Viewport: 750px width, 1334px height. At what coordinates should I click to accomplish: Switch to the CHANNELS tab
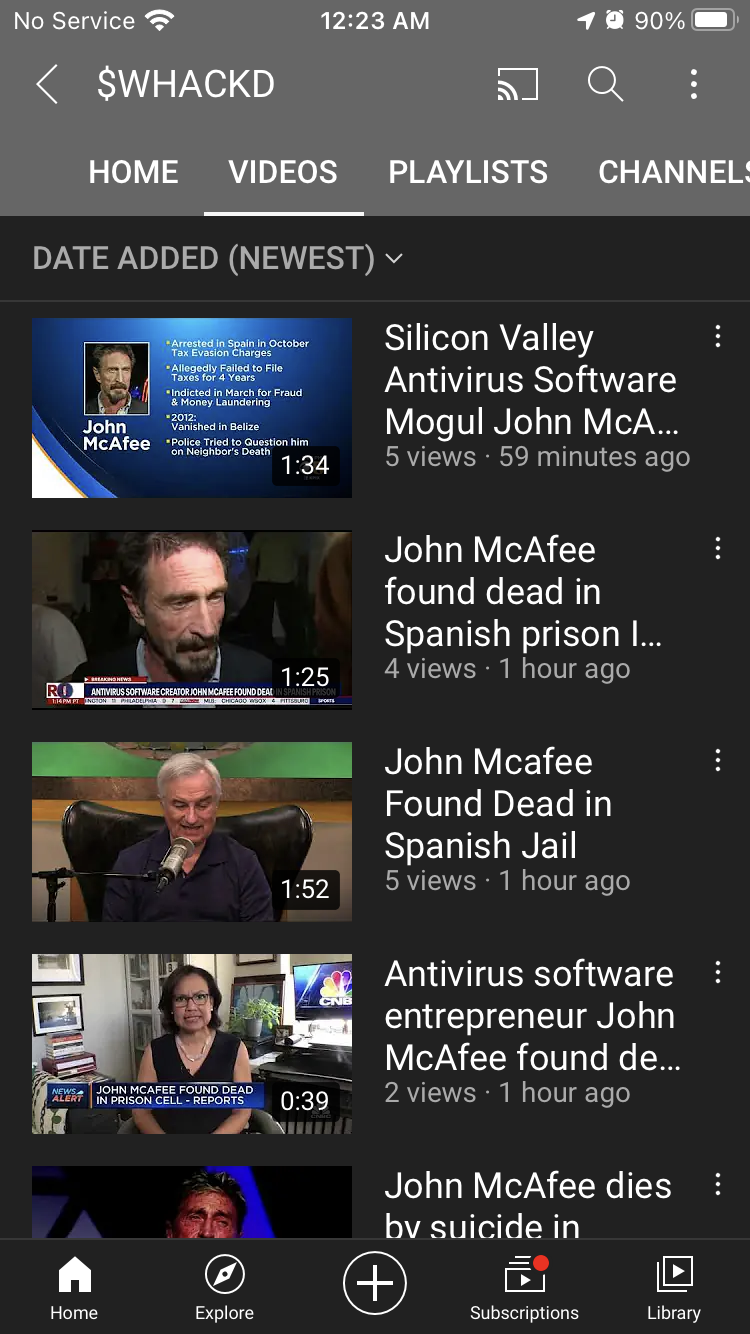(x=673, y=172)
